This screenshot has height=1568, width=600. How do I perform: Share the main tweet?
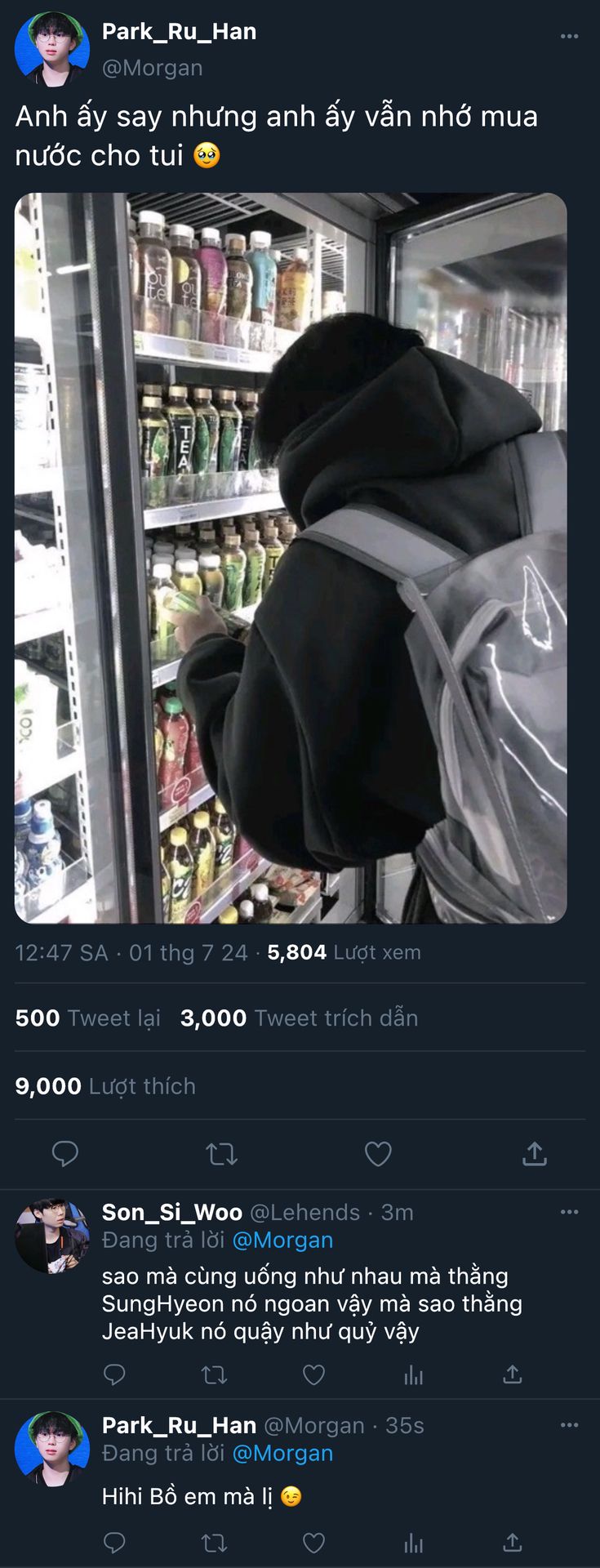pyautogui.click(x=534, y=1153)
